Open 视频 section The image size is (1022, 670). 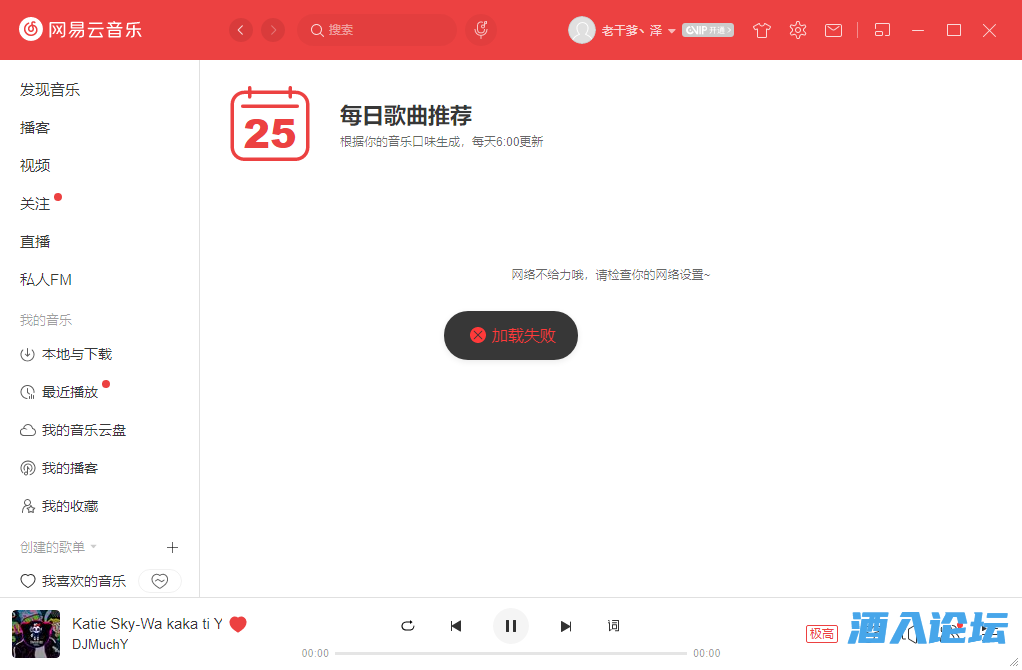35,166
